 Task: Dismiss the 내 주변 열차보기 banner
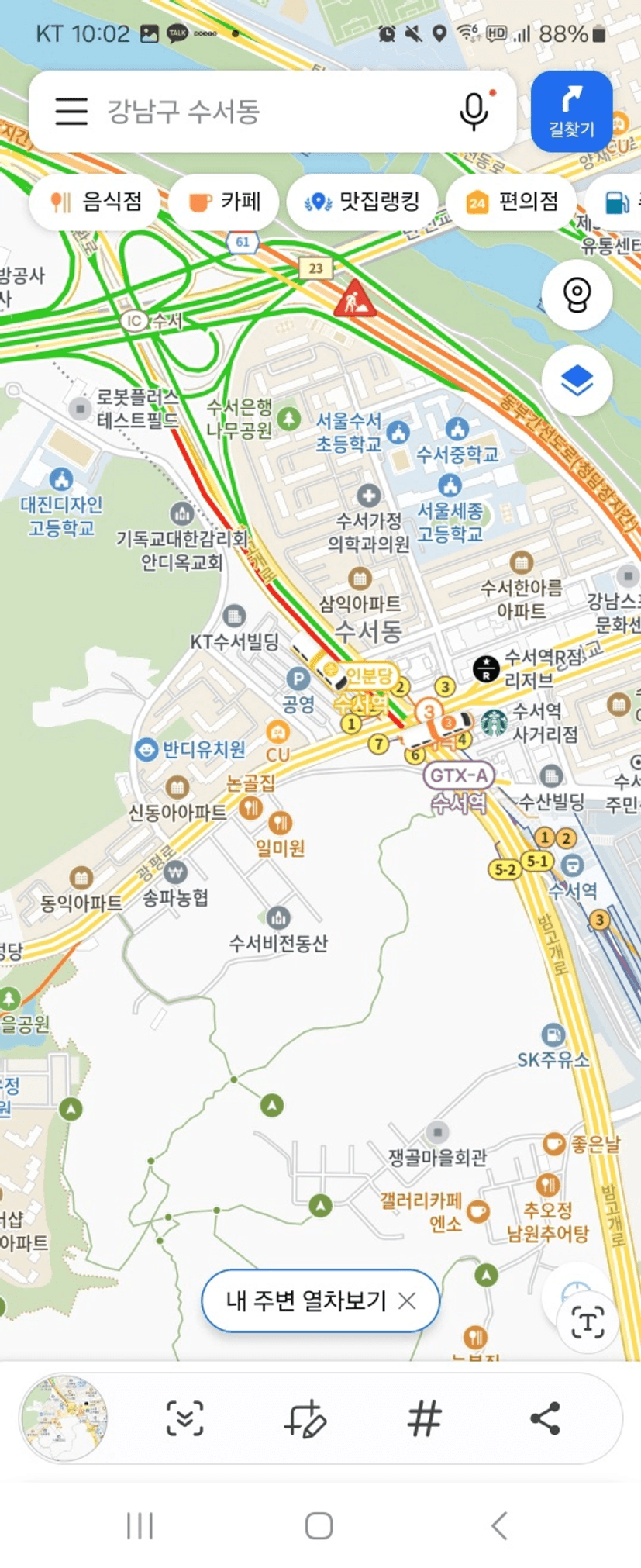408,1300
